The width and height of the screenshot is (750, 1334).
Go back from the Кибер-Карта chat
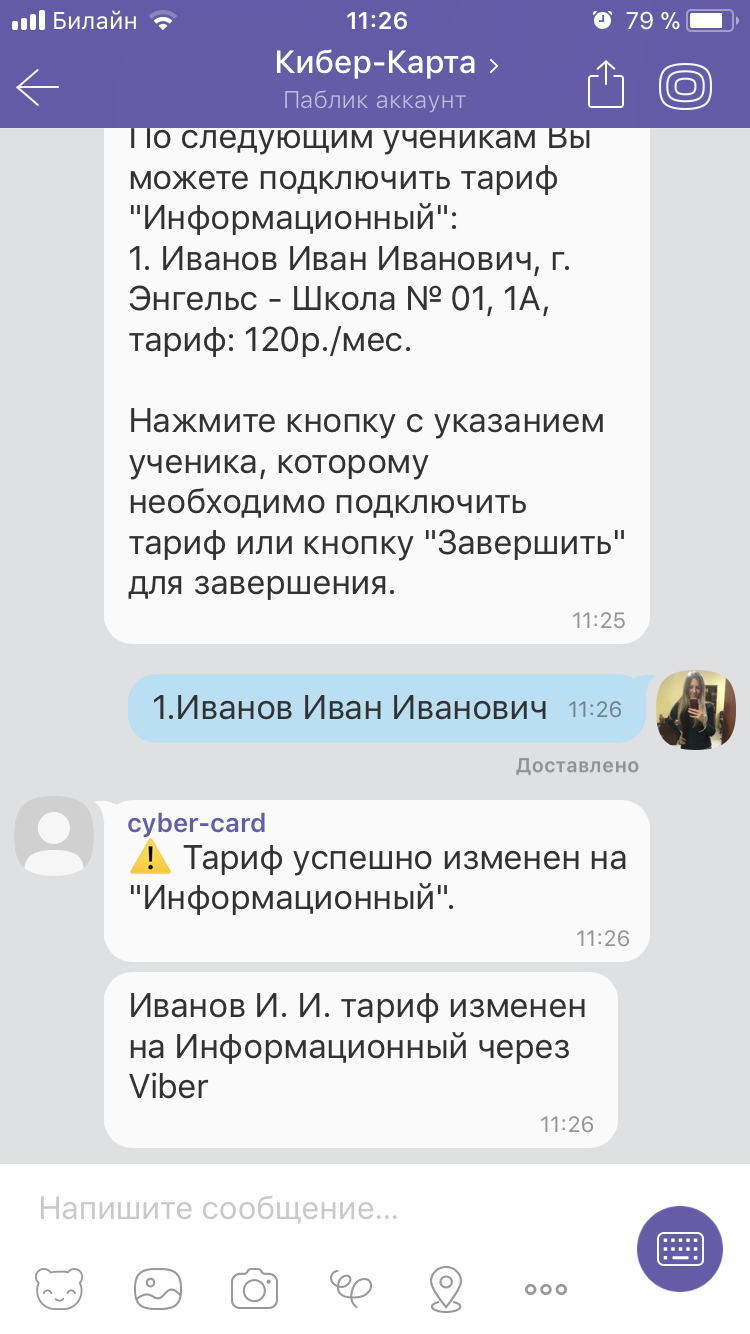38,87
